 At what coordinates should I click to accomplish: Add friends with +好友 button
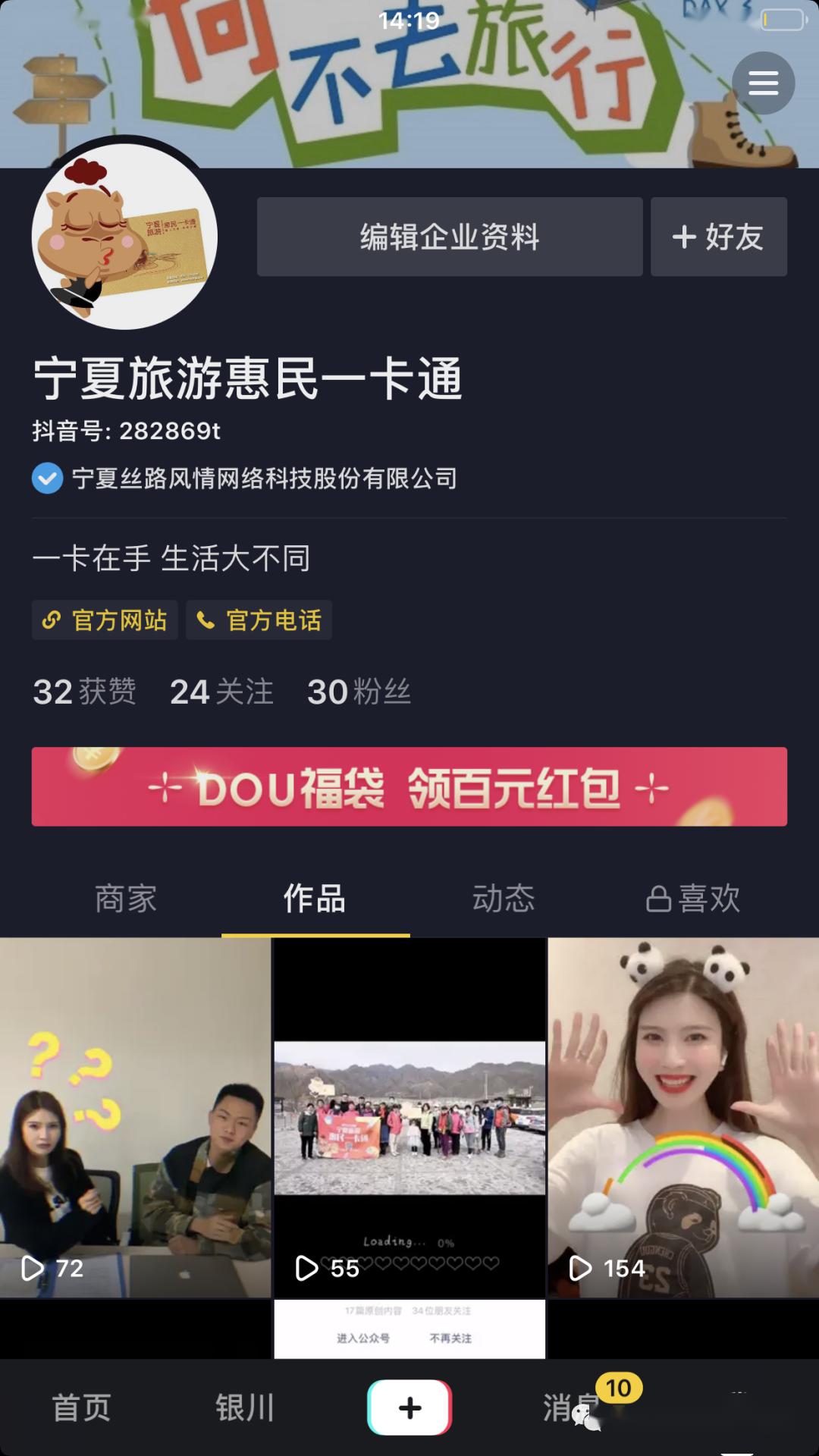pyautogui.click(x=718, y=237)
